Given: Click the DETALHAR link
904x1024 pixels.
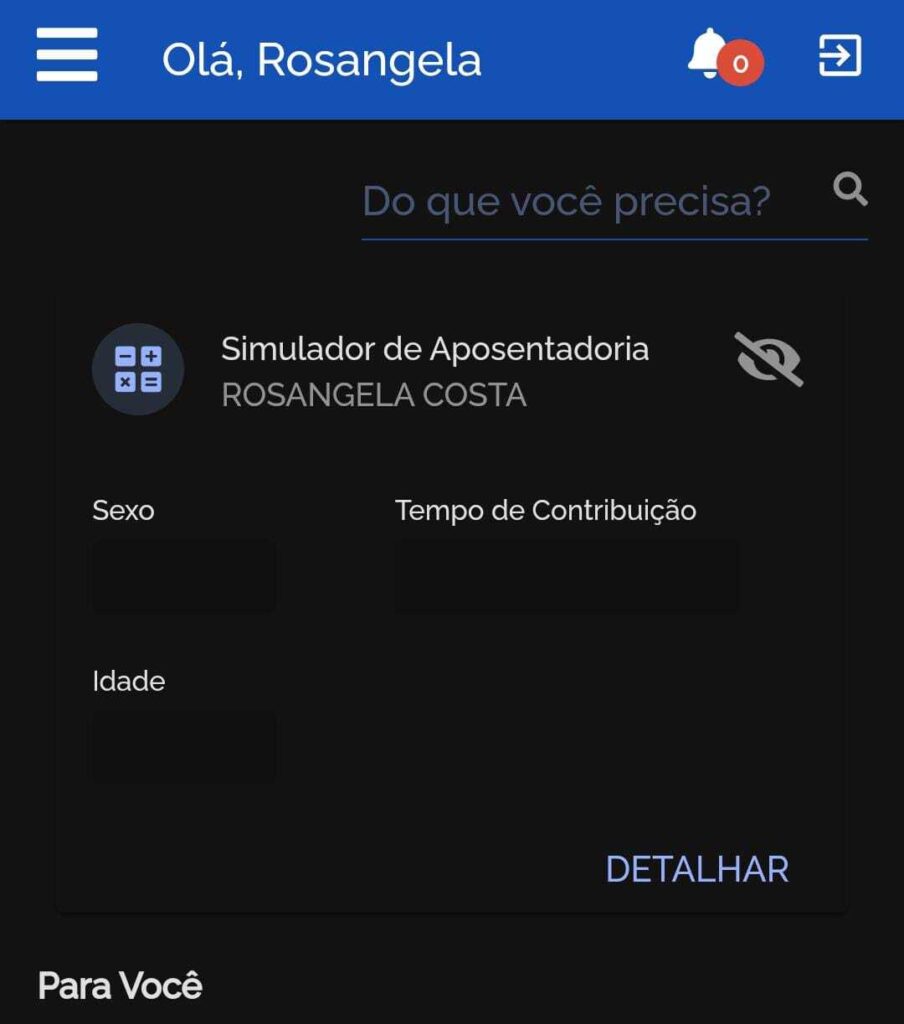Looking at the screenshot, I should pyautogui.click(x=696, y=869).
